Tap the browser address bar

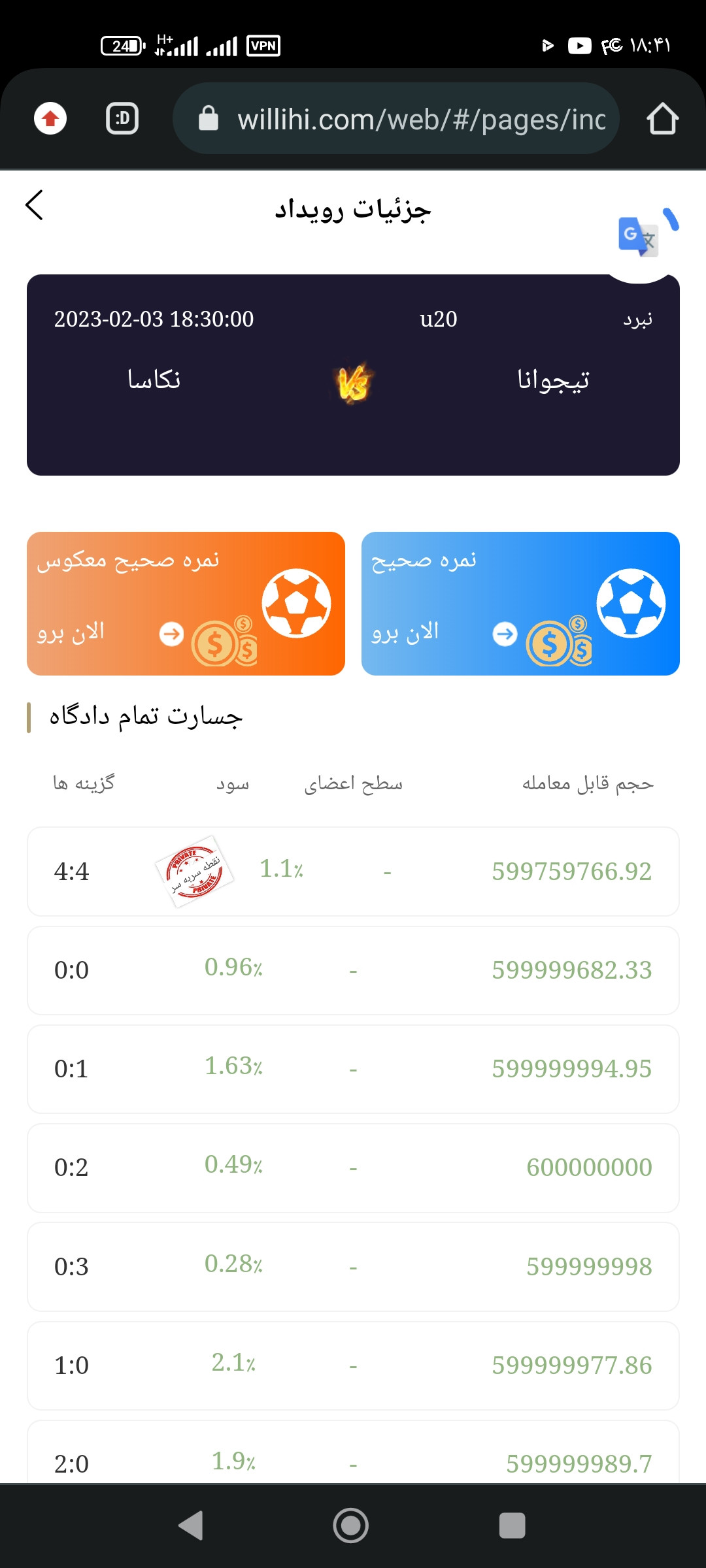click(x=395, y=119)
